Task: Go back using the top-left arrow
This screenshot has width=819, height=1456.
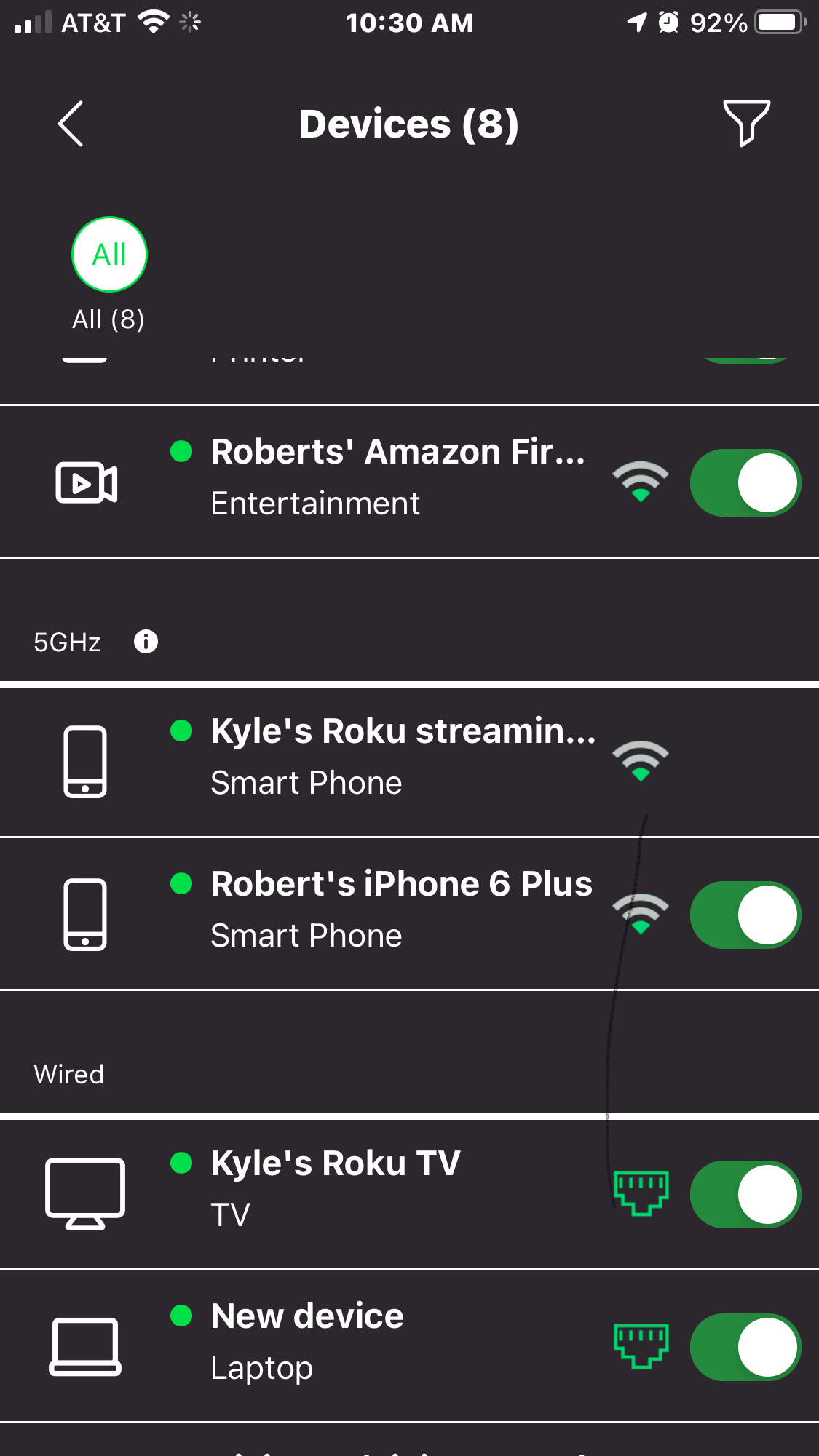Action: pos(71,124)
